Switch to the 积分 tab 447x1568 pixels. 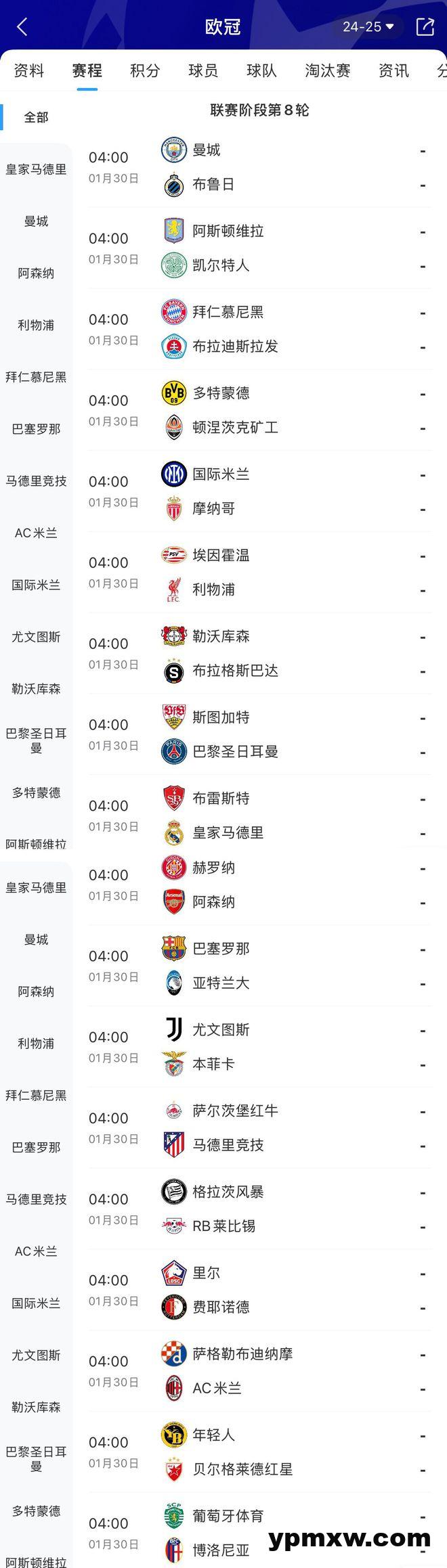[x=145, y=70]
